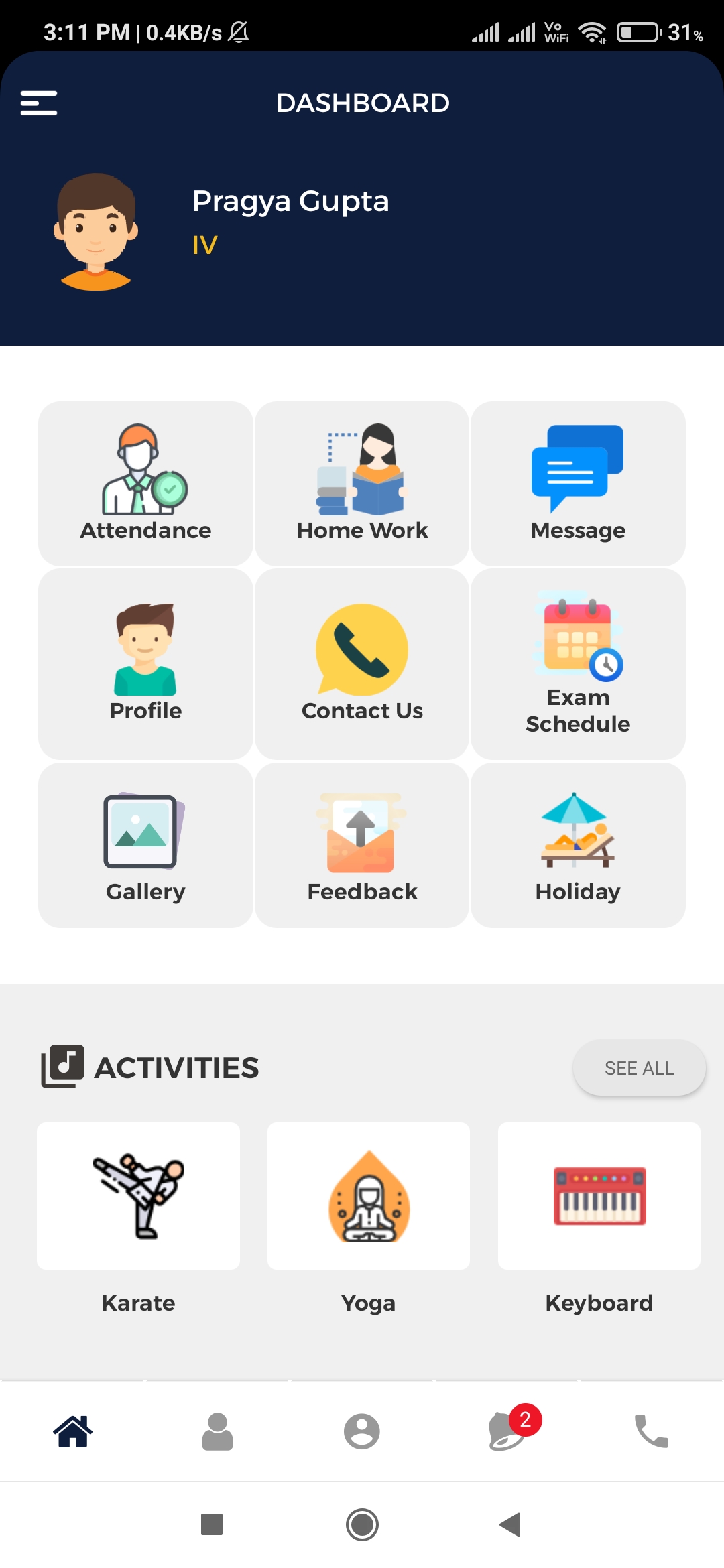Open the Home Work section
724x1568 pixels.
pos(362,483)
